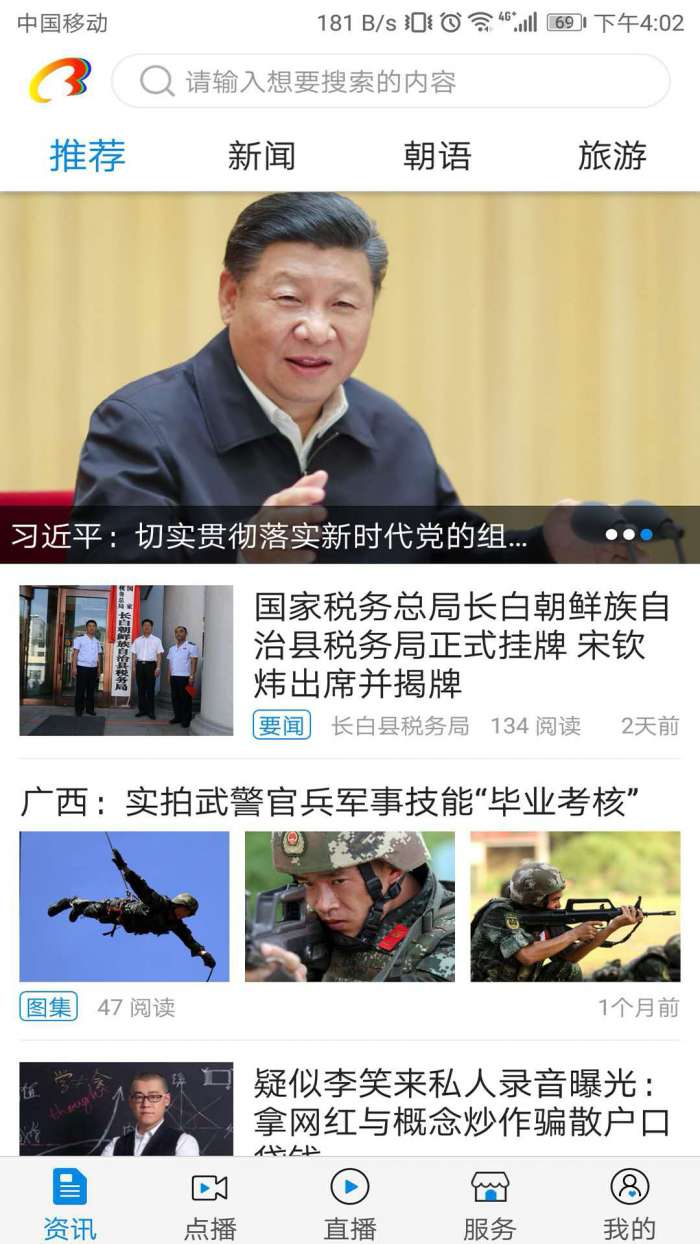Open the headline banner about 新时代党的组织
The height and width of the screenshot is (1244, 700).
[350, 380]
